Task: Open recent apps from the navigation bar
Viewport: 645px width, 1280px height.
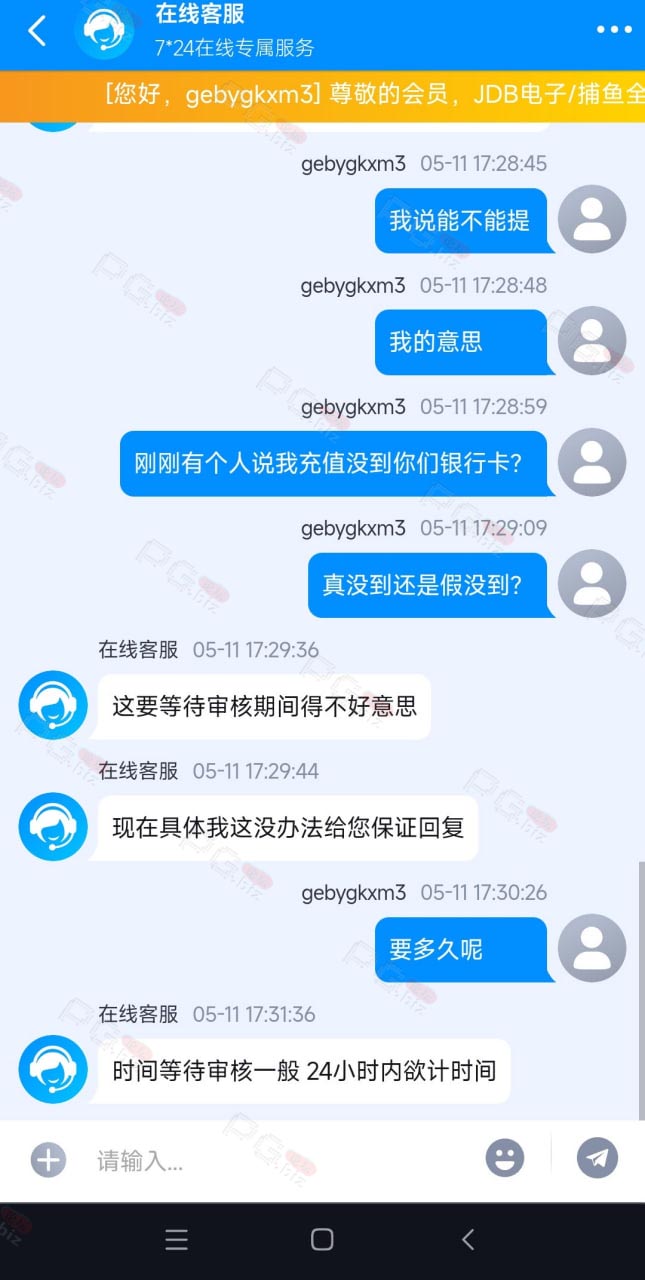Action: pos(176,1240)
